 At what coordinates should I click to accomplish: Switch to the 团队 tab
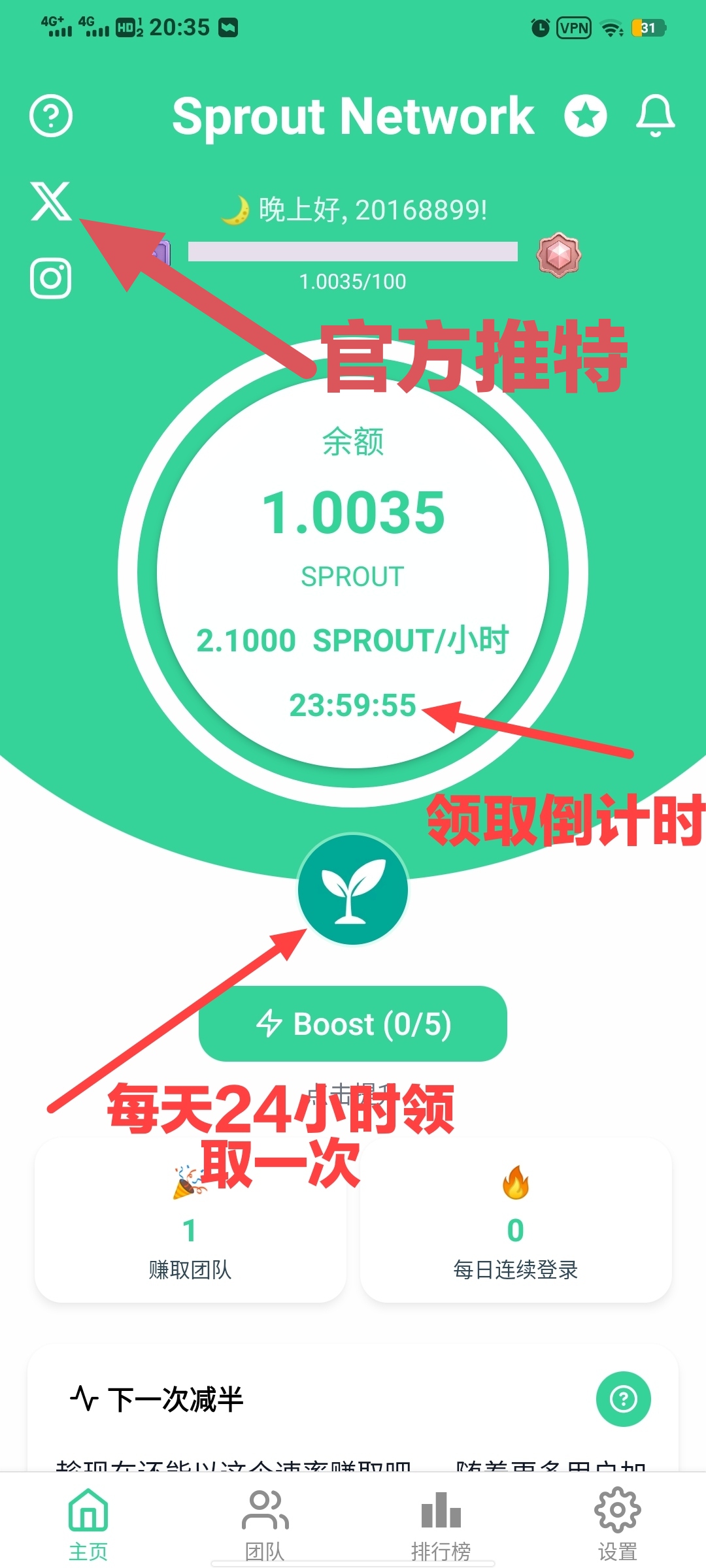(265, 1524)
